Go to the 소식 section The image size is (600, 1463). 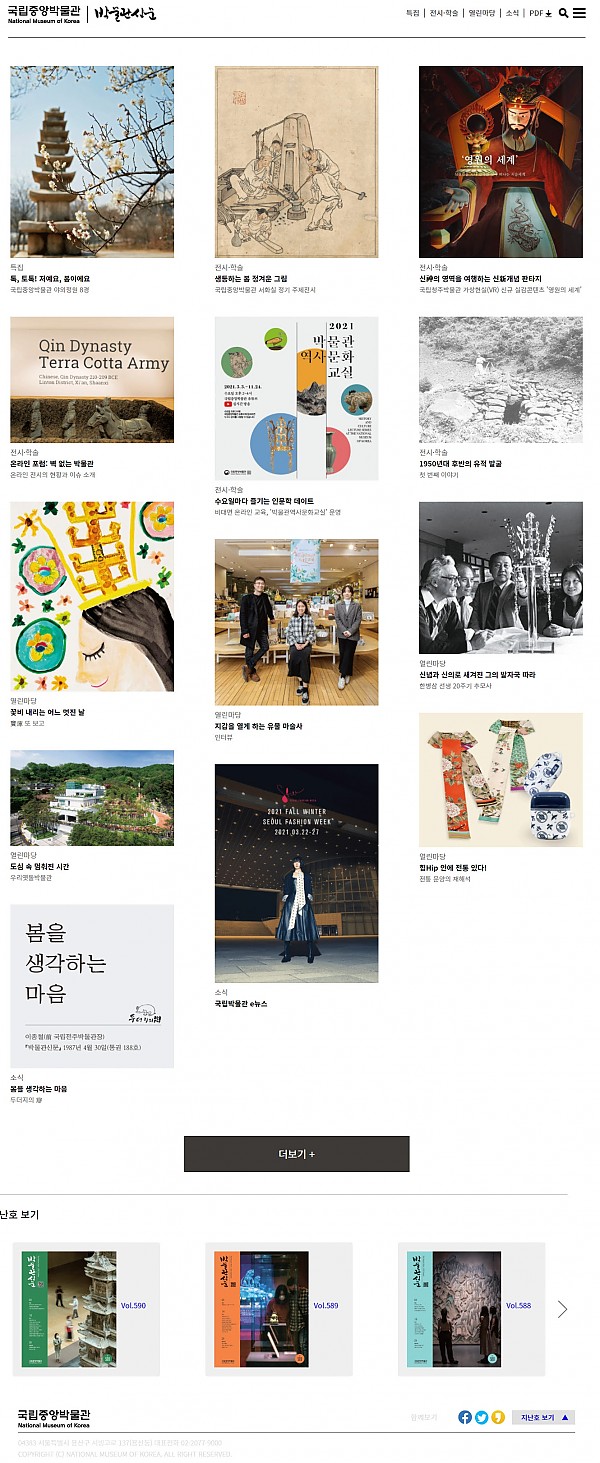pos(512,13)
